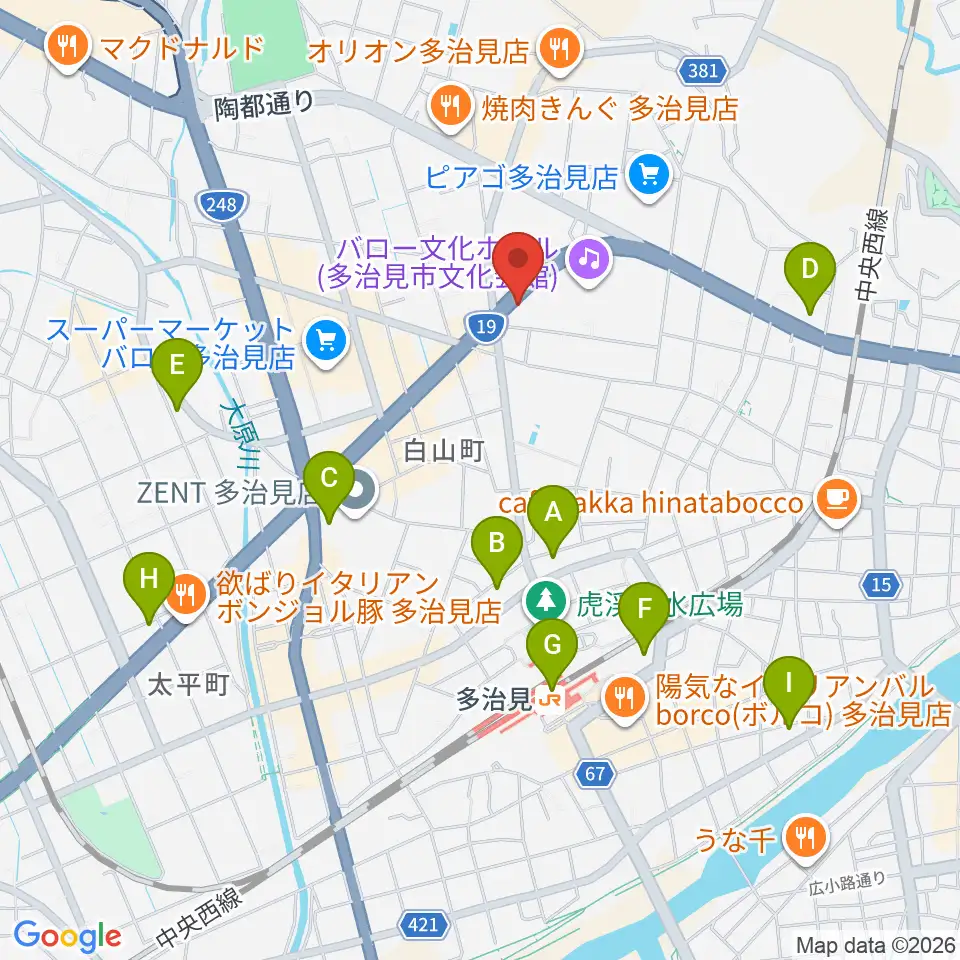Open hinatabocco cafe pin
The image size is (960, 960).
(838, 501)
